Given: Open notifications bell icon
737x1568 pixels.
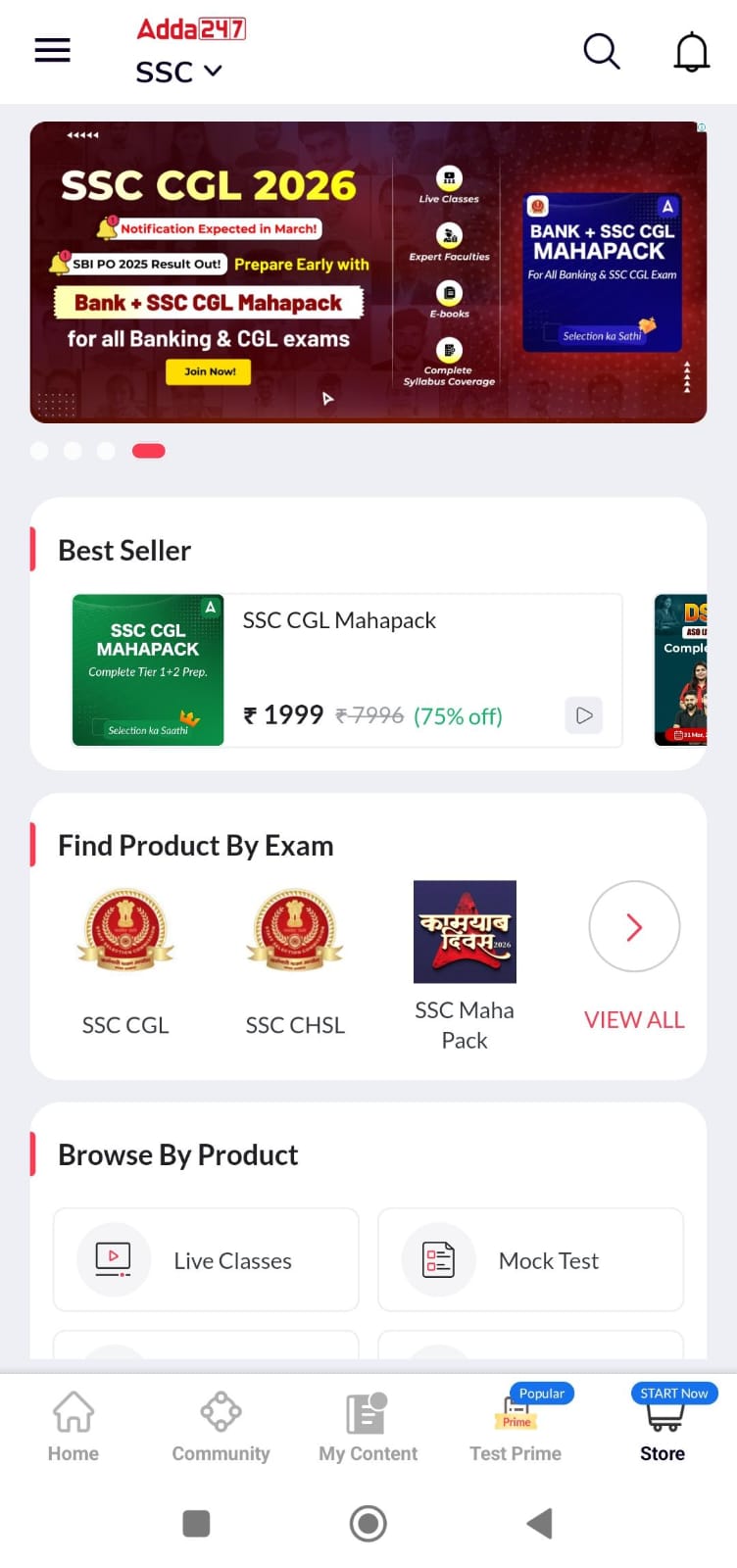Looking at the screenshot, I should click(x=692, y=52).
